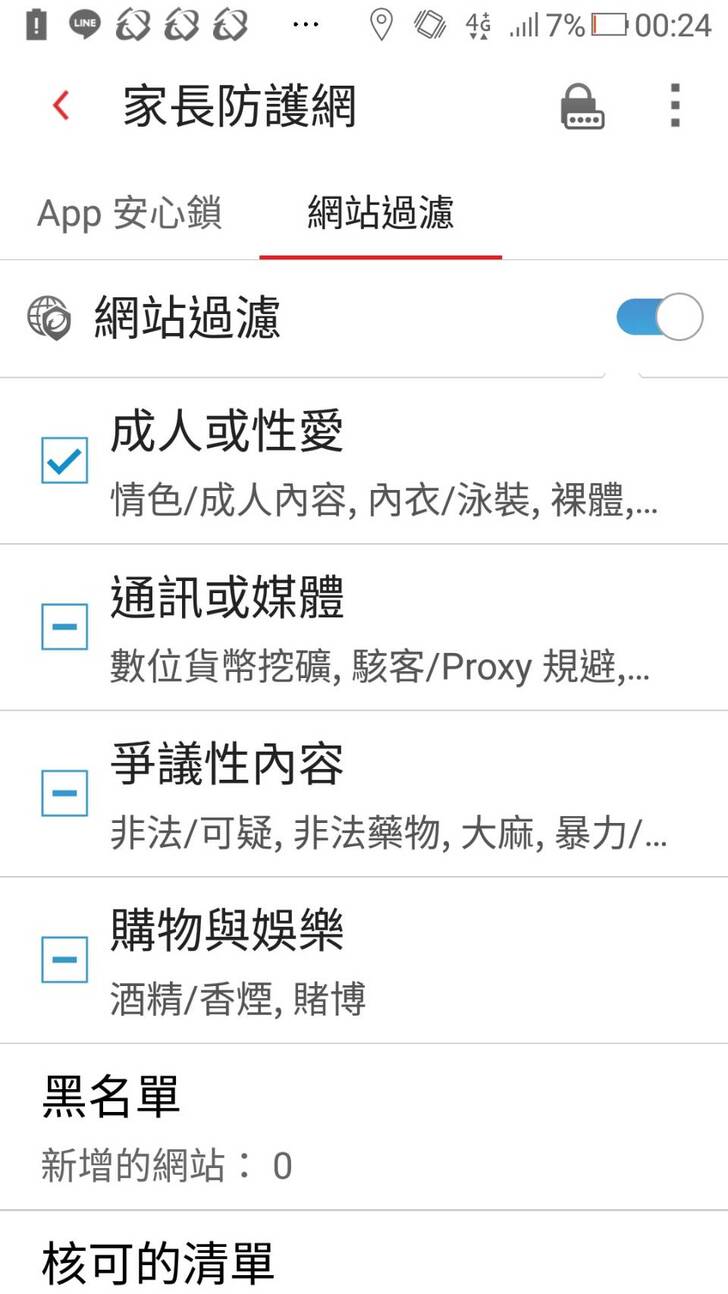Select the 網站過濾 tab
This screenshot has width=728, height=1294.
tap(380, 214)
